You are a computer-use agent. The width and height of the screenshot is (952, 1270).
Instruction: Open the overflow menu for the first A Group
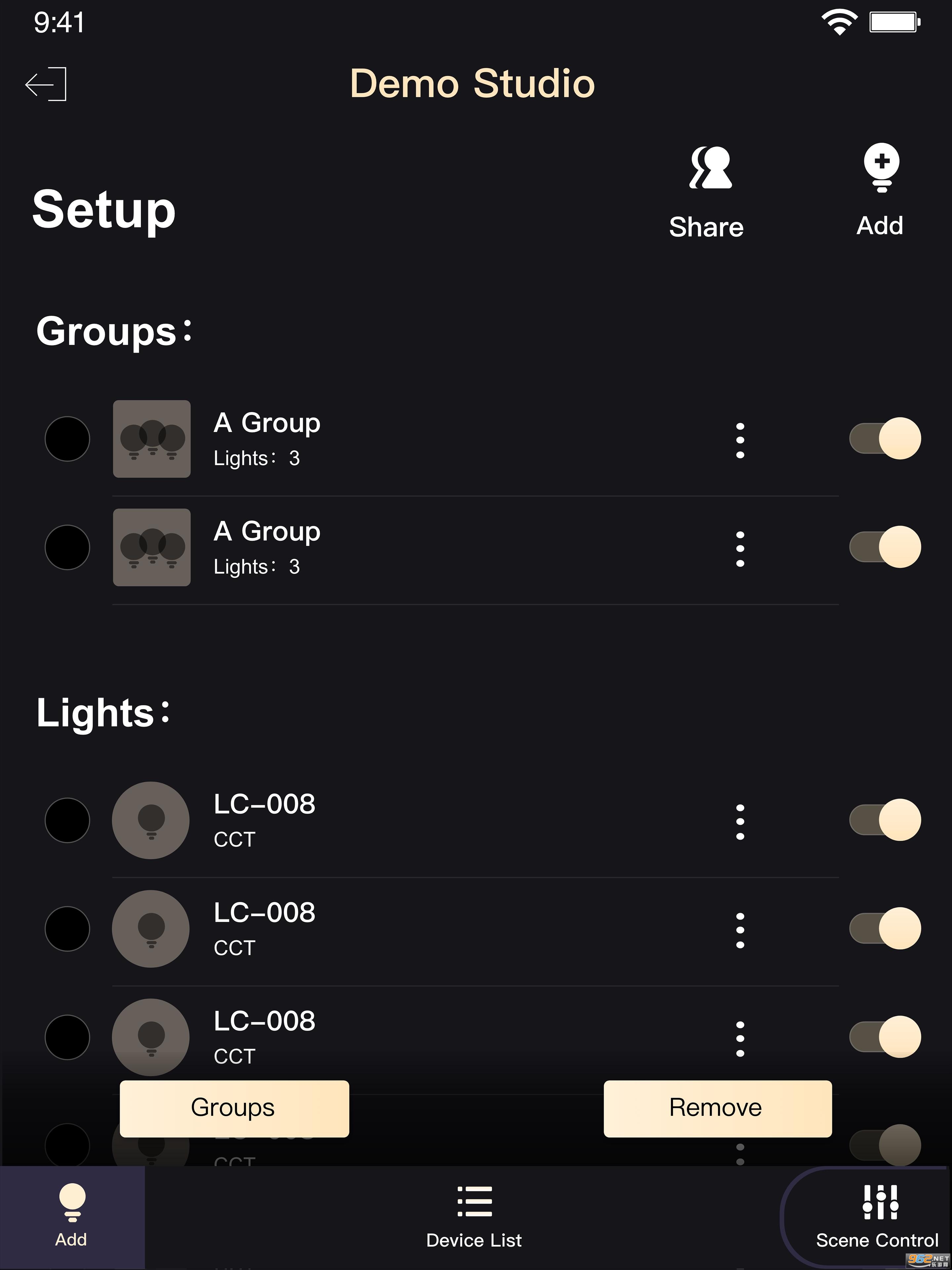pyautogui.click(x=740, y=441)
